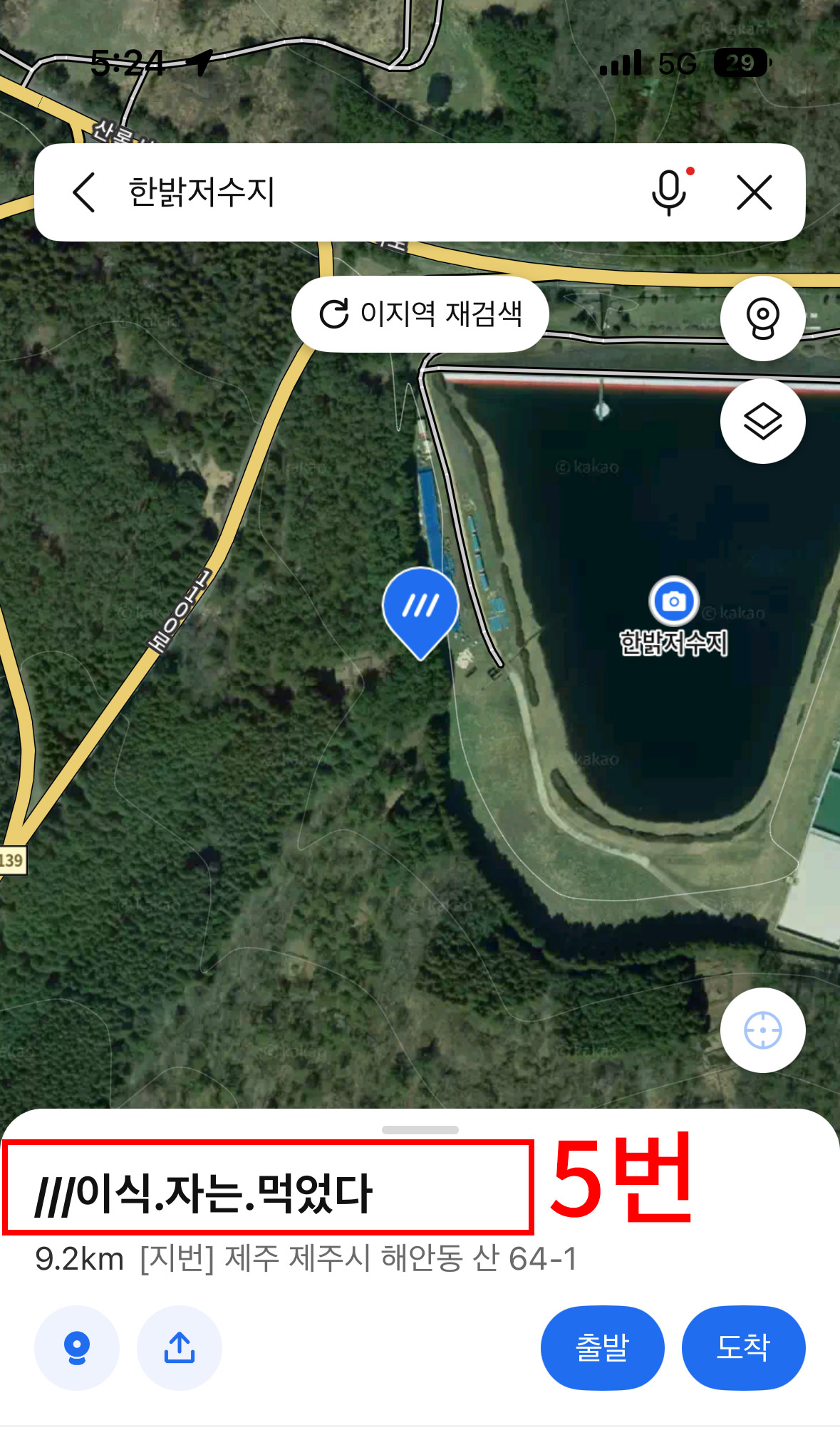The height and width of the screenshot is (1430, 840).
Task: Open the 한밝저수지 photo marker
Action: point(674,601)
